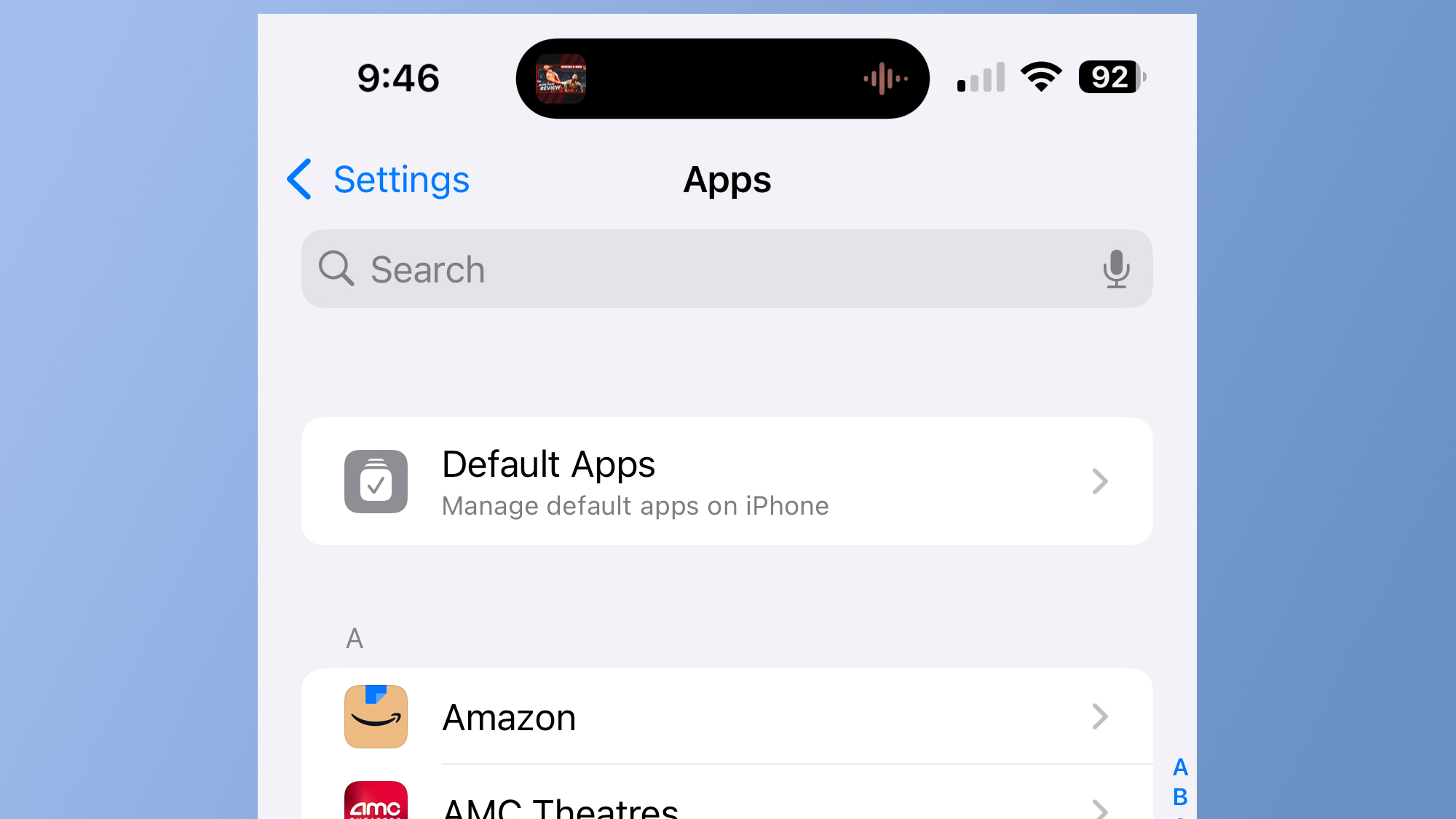Jump to letter B in the index
This screenshot has width=1456, height=819.
[1180, 797]
